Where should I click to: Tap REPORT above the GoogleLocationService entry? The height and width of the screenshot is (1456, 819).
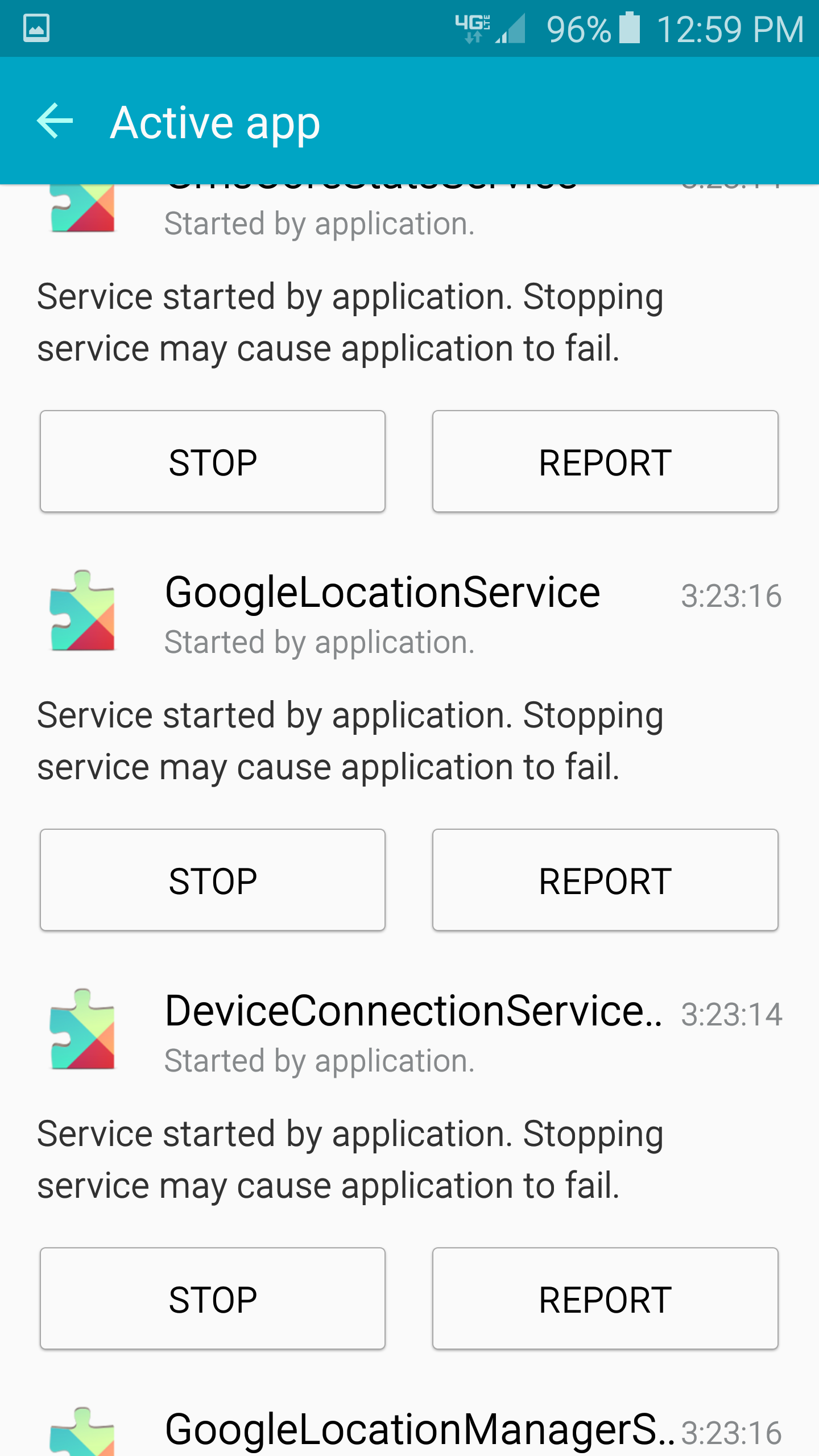pos(605,461)
